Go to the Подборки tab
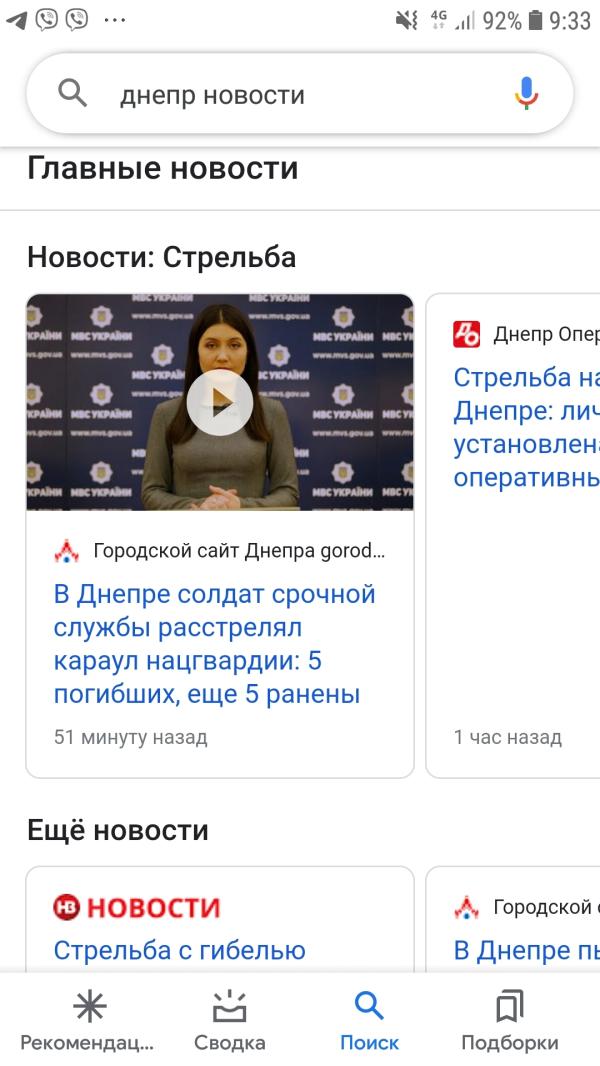Image resolution: width=600 pixels, height=1066 pixels. pos(509,1020)
